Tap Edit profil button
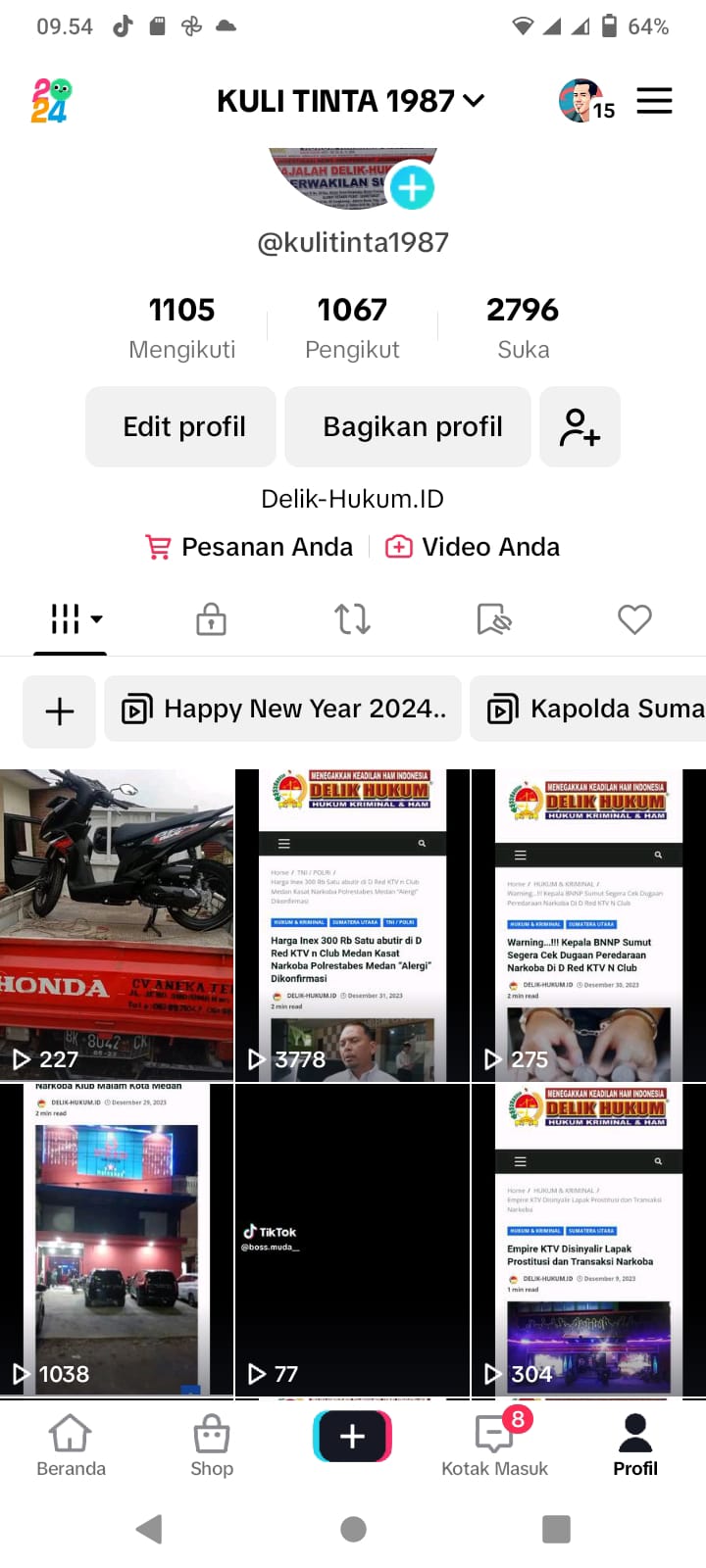This screenshot has width=706, height=1568. [x=183, y=426]
